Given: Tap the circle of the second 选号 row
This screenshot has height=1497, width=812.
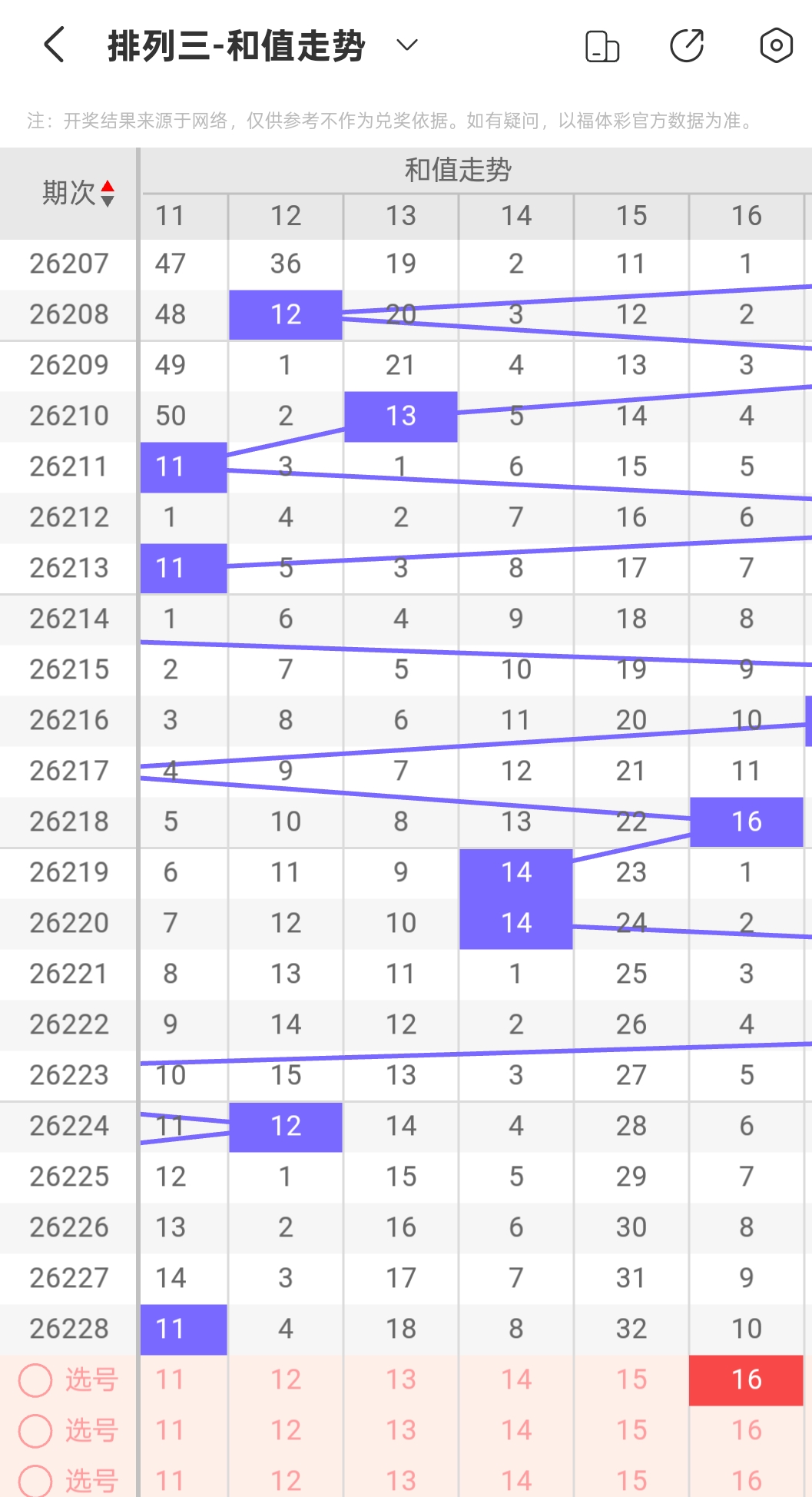Looking at the screenshot, I should point(35,1431).
